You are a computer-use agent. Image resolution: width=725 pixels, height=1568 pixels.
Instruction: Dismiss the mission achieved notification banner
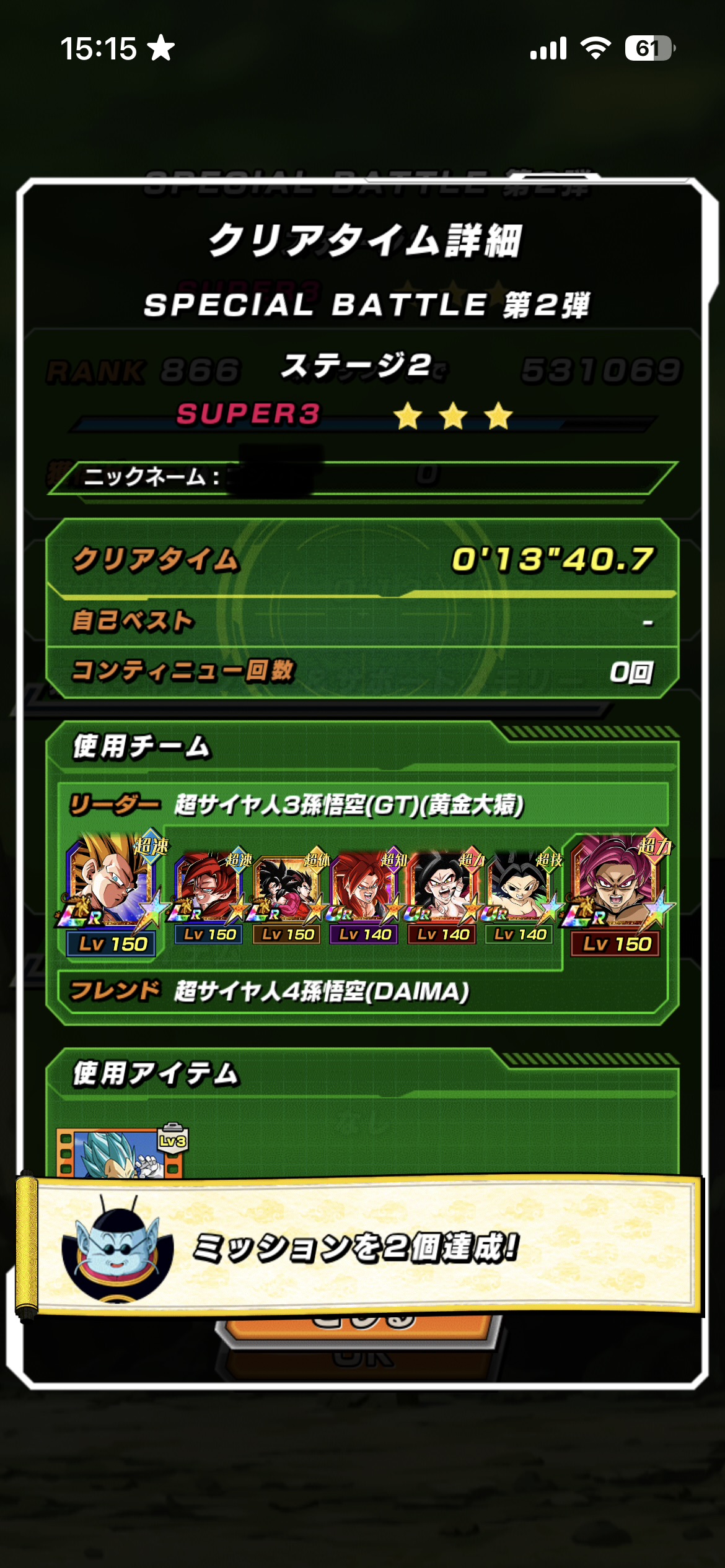(x=366, y=1246)
